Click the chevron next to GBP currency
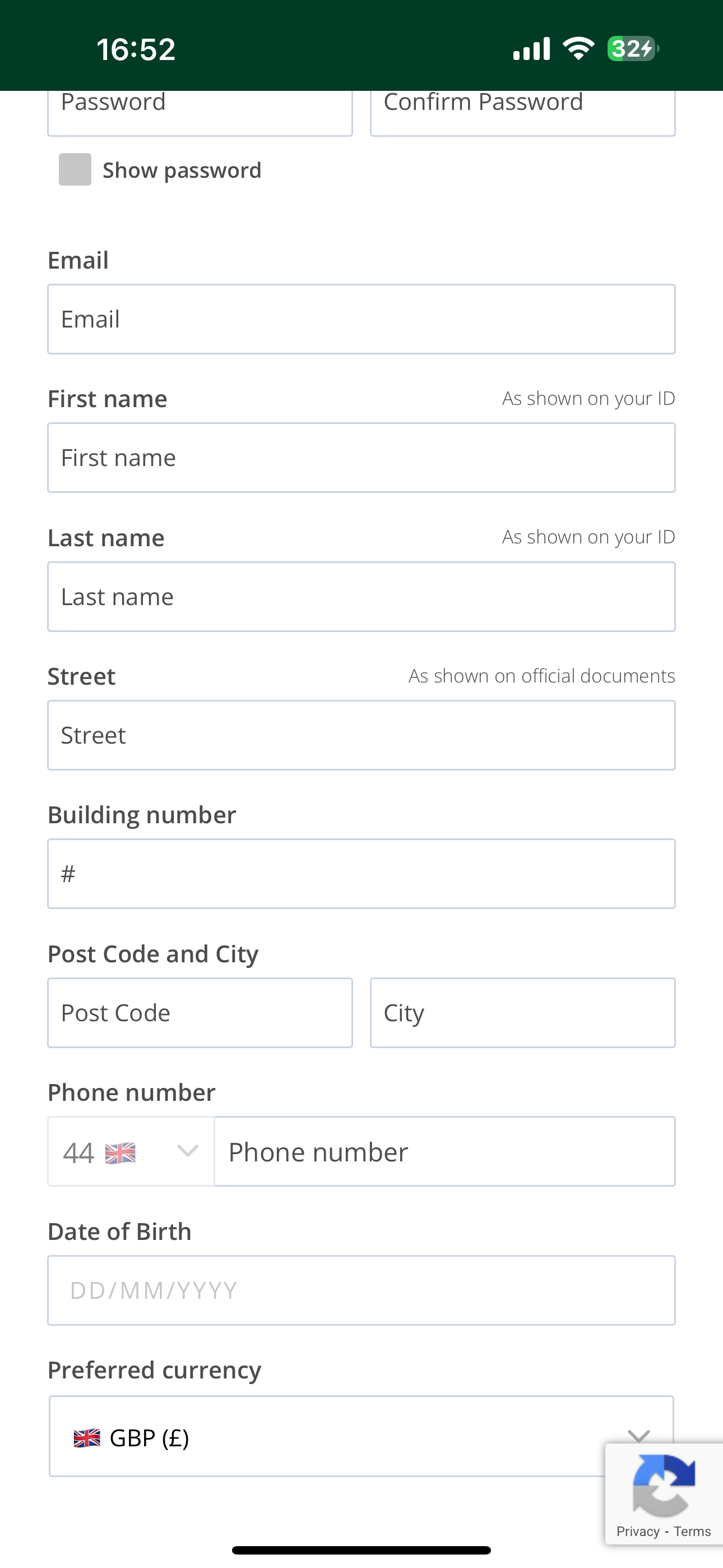 tap(638, 1435)
